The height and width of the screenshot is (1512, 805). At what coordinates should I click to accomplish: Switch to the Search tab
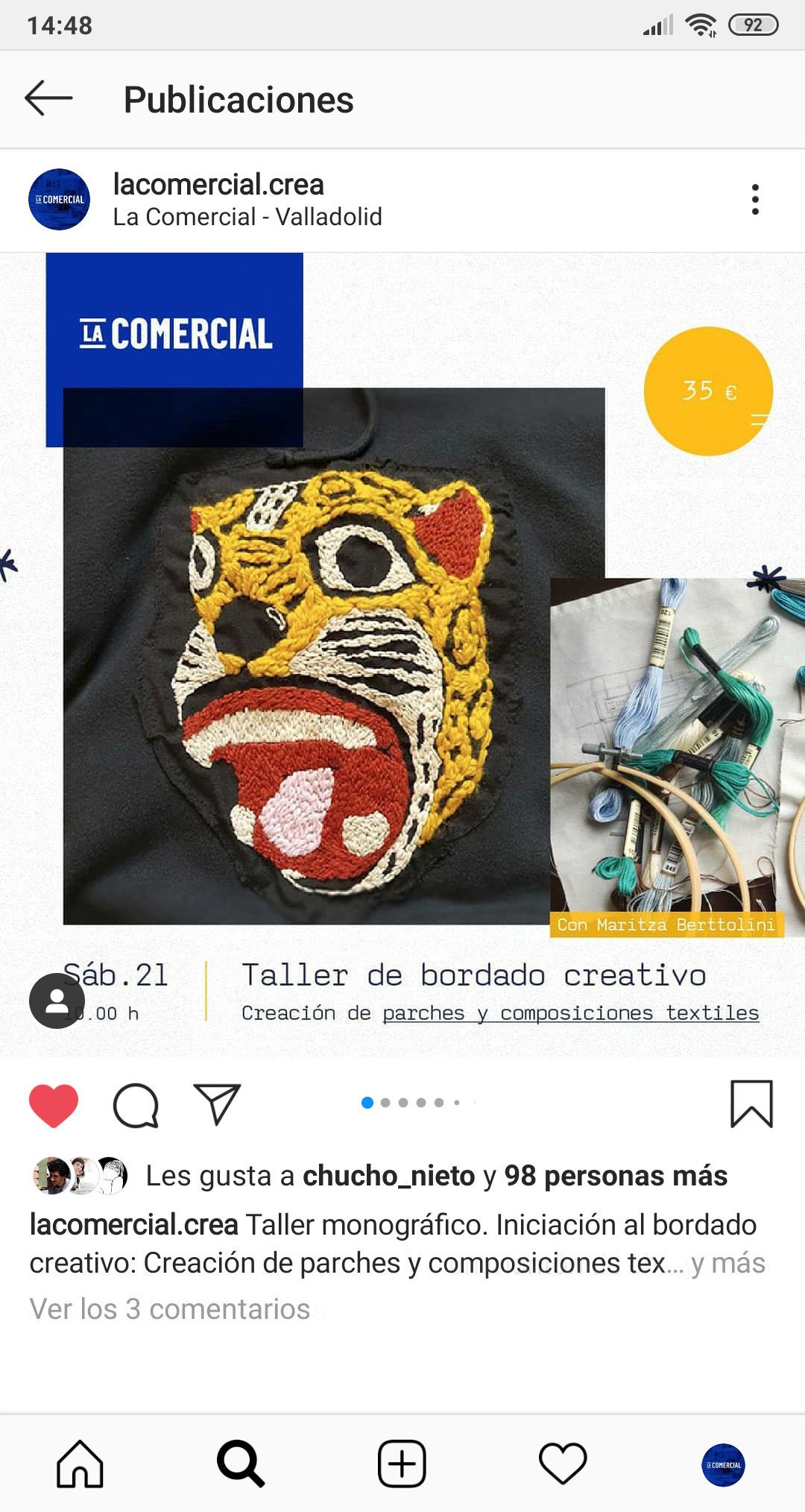point(241,1464)
